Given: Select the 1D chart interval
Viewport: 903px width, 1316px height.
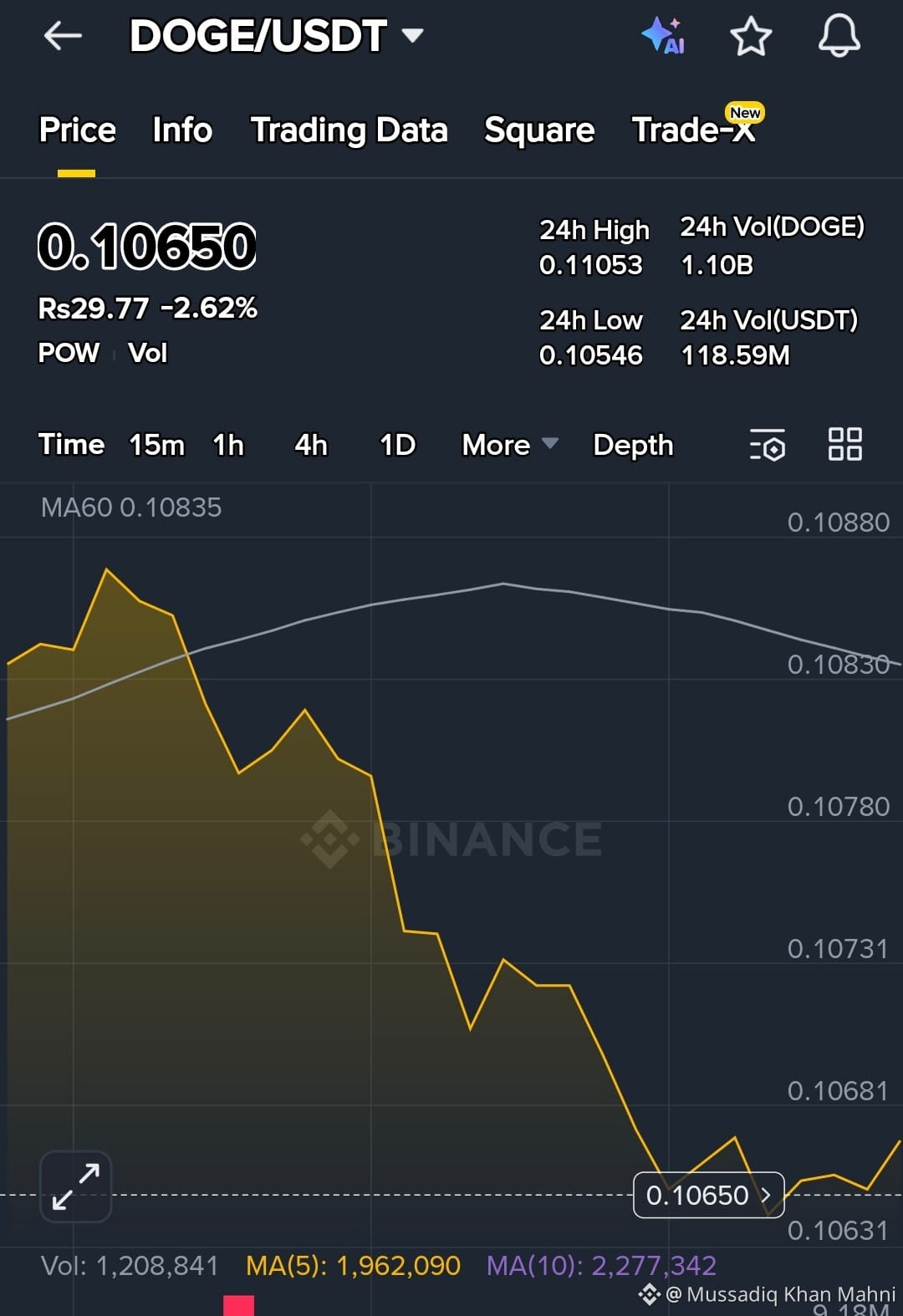Looking at the screenshot, I should point(397,445).
